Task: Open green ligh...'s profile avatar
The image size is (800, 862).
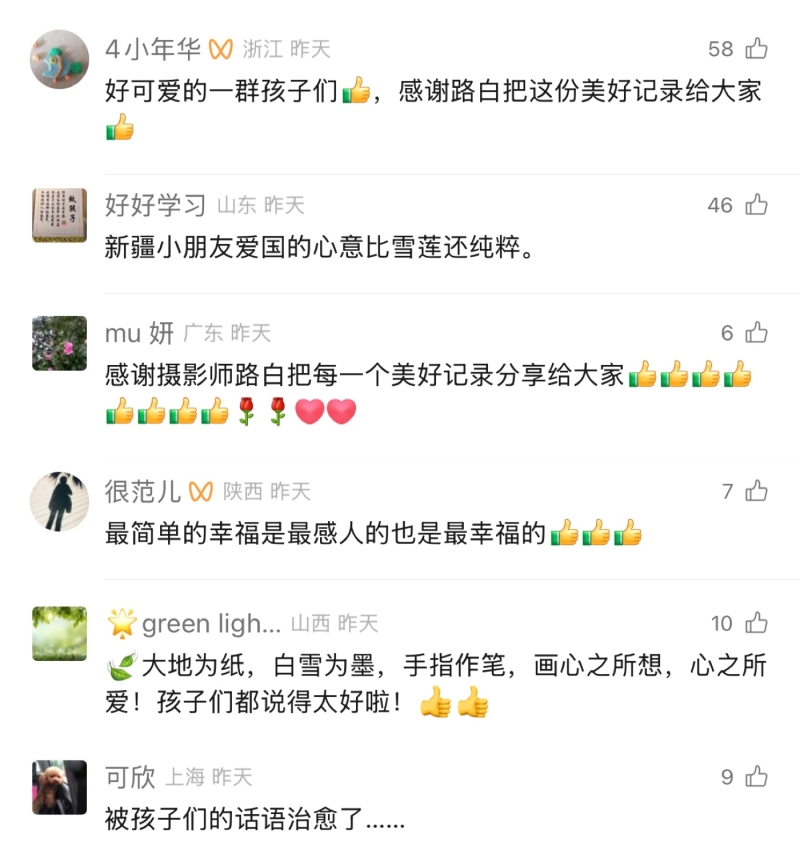Action: click(x=59, y=633)
